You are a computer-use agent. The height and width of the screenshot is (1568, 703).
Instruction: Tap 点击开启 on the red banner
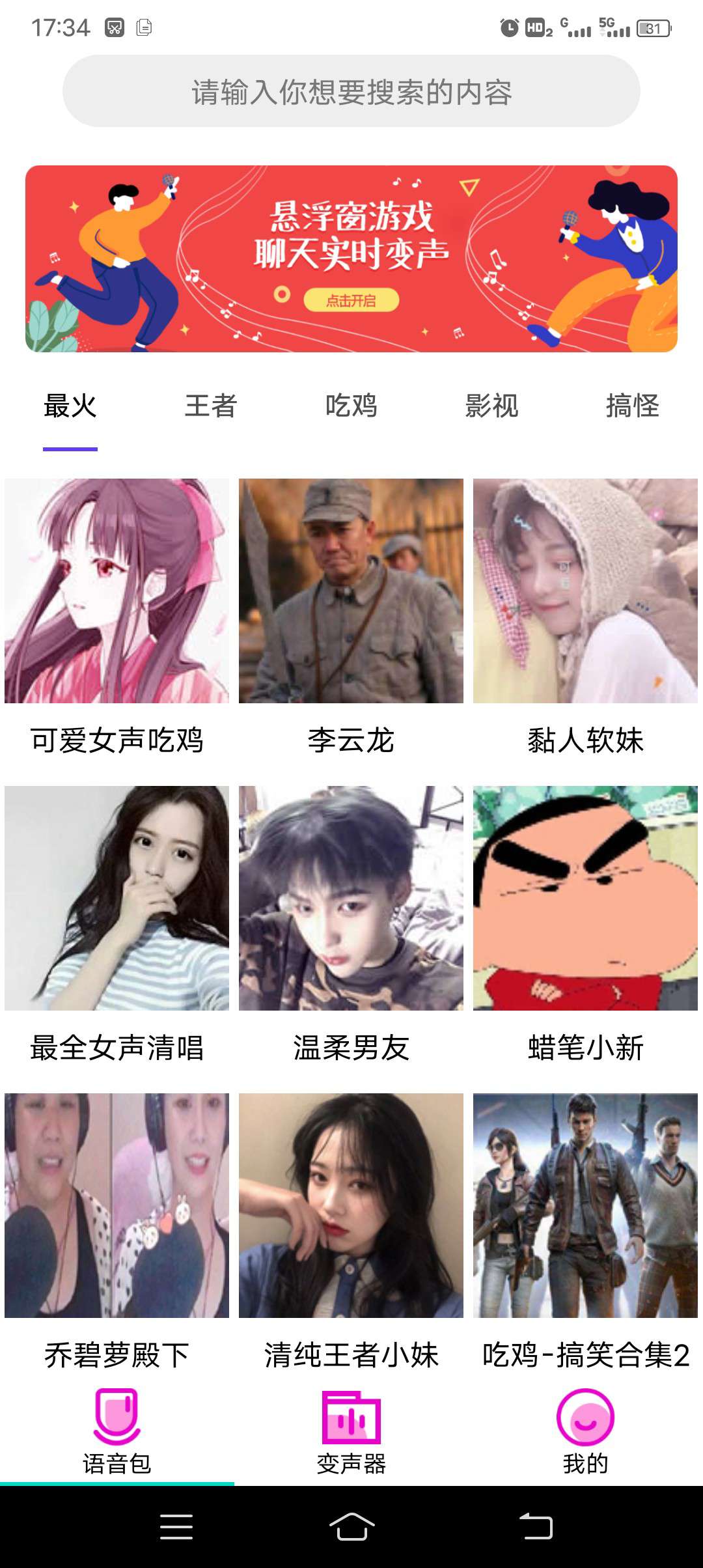tap(351, 299)
